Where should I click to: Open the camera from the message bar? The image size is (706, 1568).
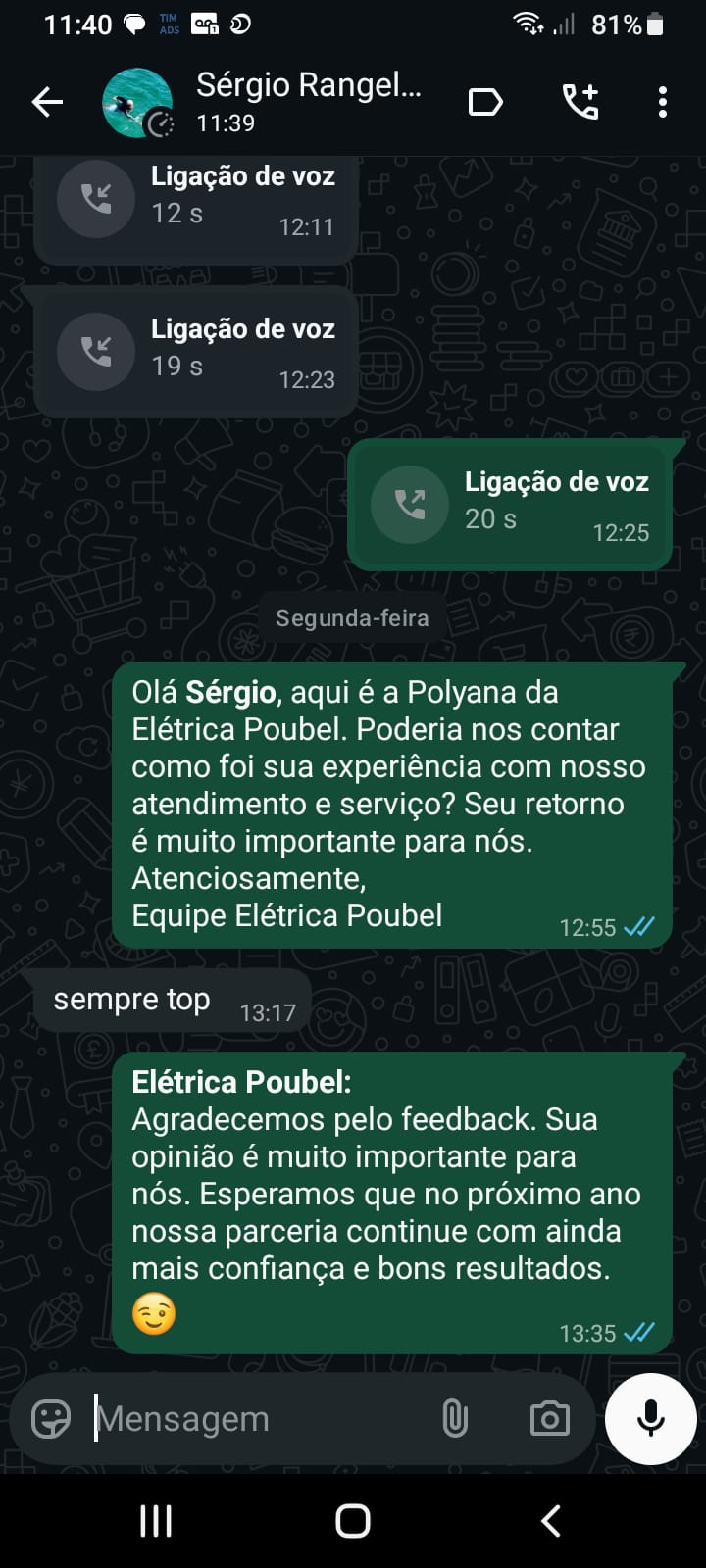tap(549, 1418)
